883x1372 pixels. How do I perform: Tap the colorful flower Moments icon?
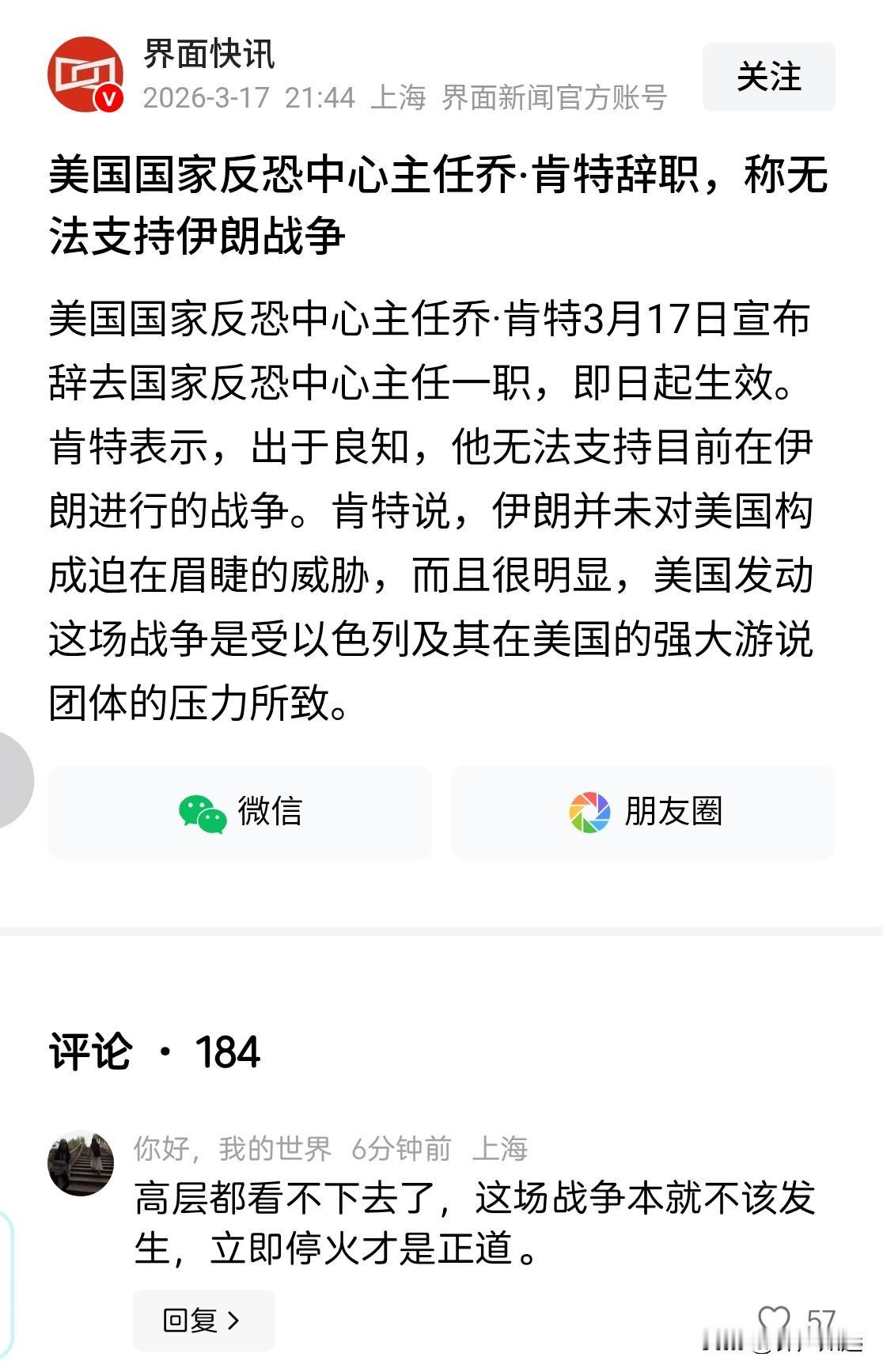coord(586,811)
